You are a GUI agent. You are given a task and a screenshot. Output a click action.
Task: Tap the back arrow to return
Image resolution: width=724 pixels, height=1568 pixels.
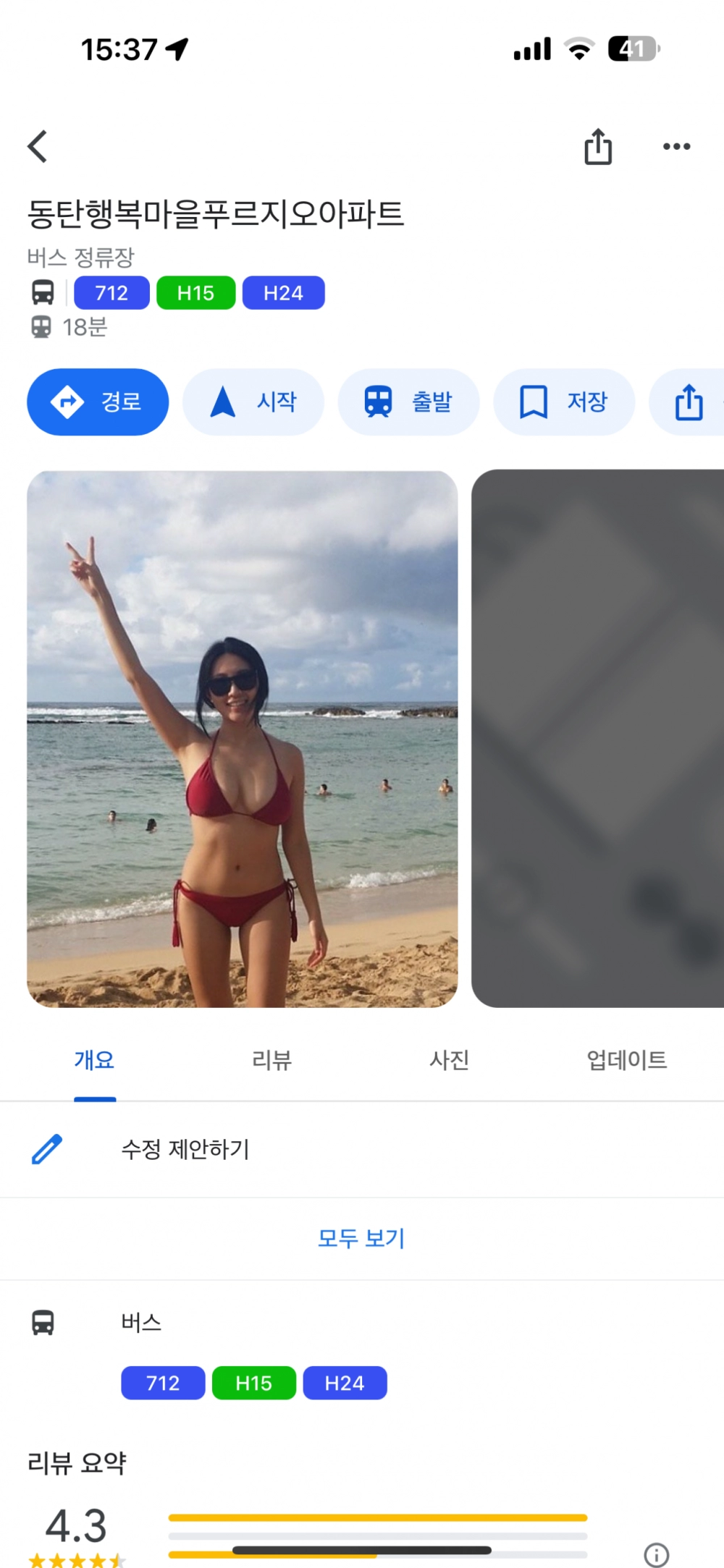pyautogui.click(x=37, y=145)
